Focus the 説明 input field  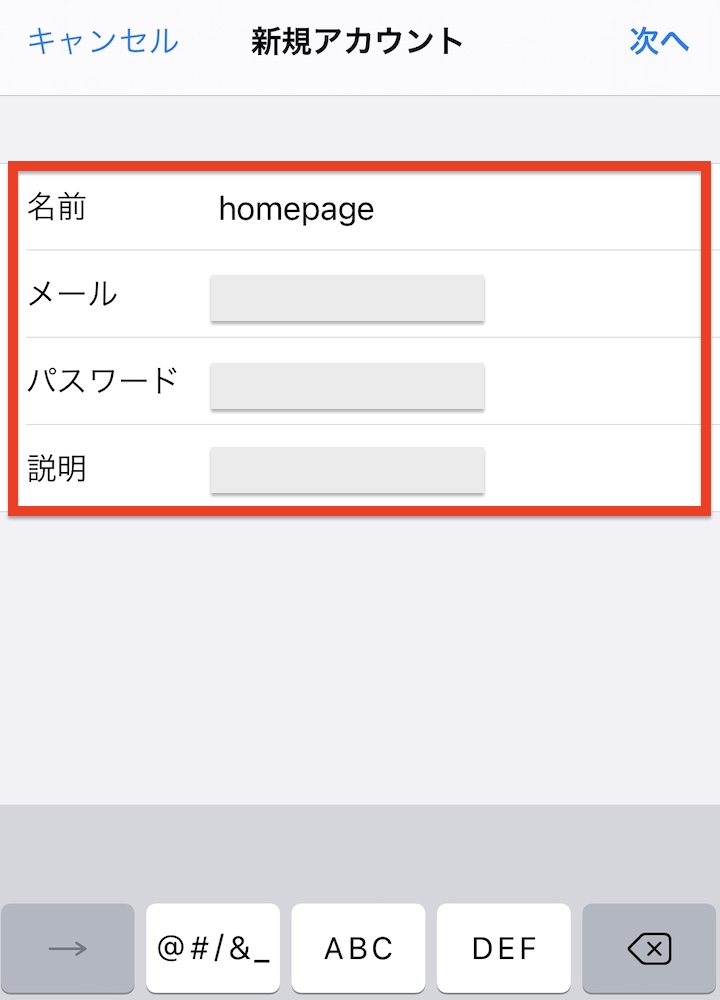click(x=347, y=470)
